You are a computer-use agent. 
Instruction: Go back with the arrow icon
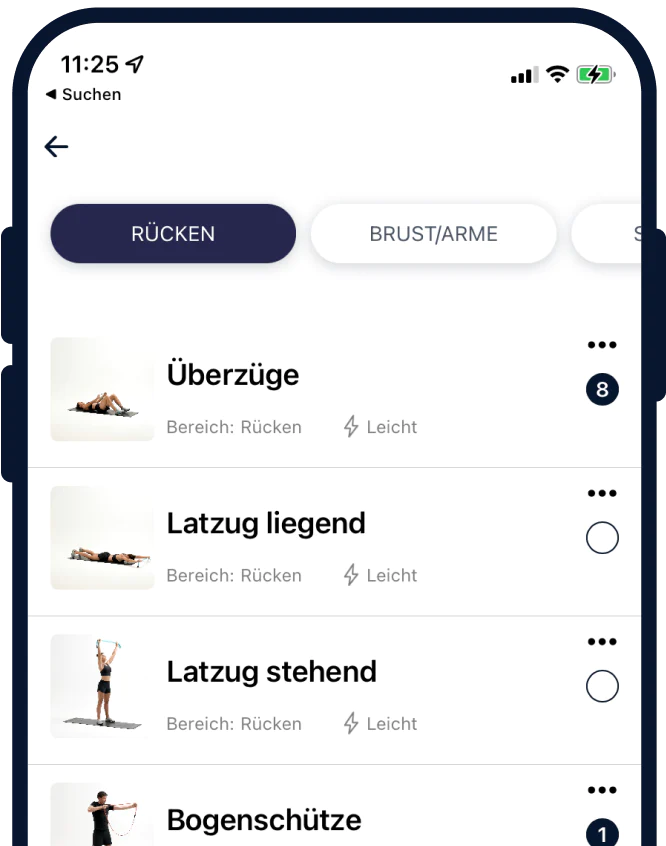tap(56, 147)
